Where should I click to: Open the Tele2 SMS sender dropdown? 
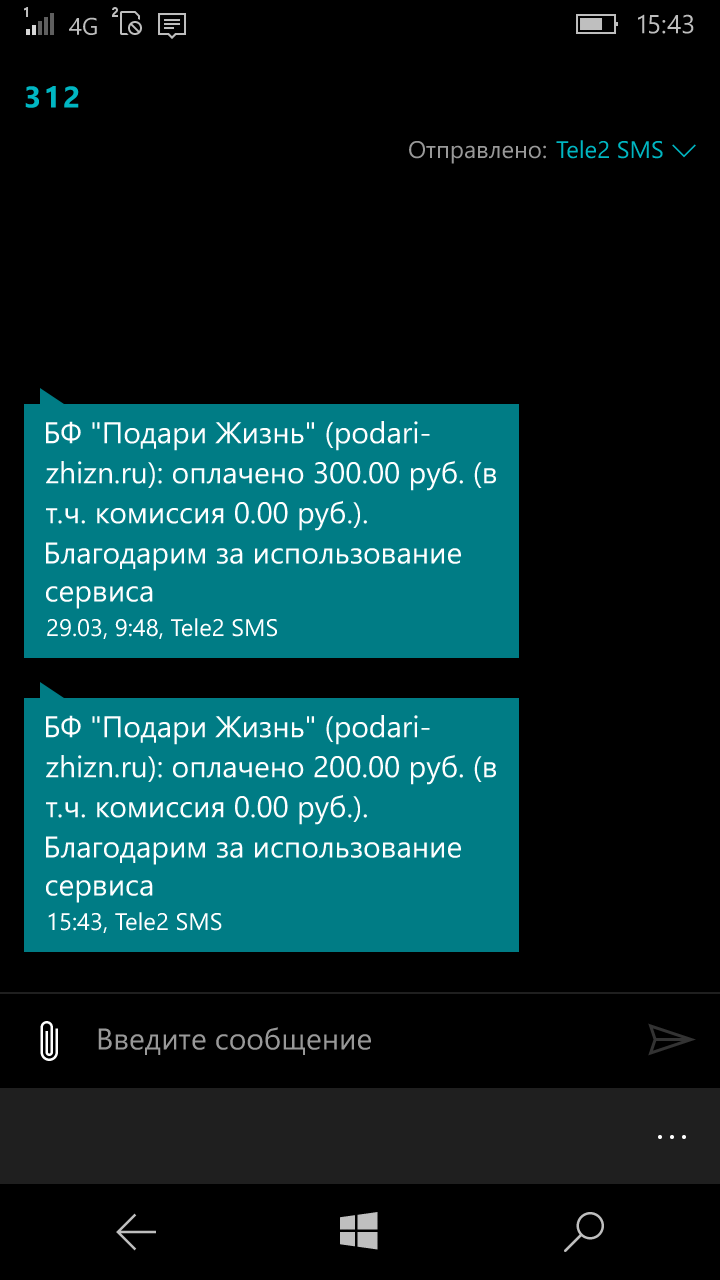[625, 151]
